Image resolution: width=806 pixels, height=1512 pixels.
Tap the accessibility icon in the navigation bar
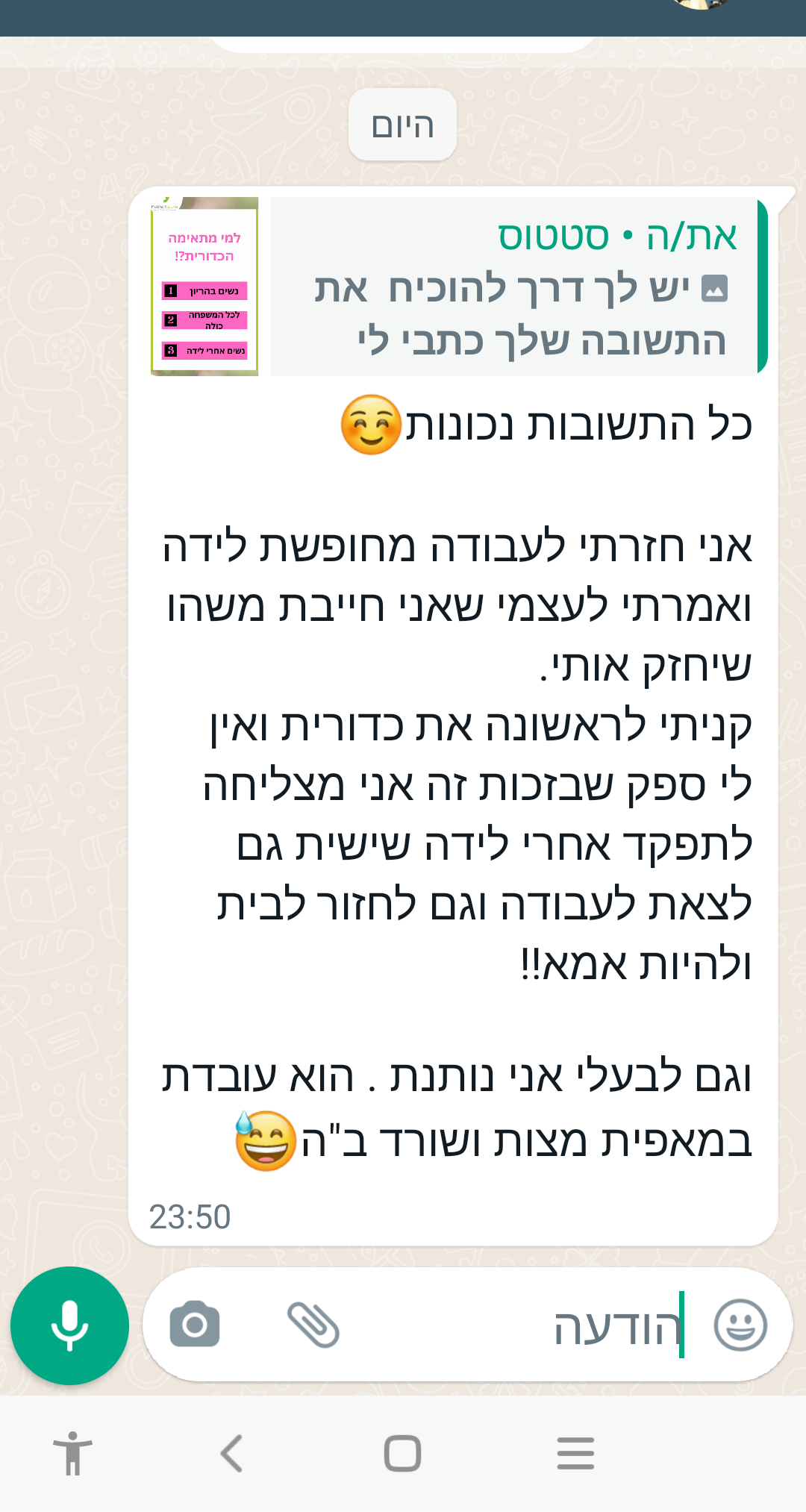click(x=72, y=1452)
